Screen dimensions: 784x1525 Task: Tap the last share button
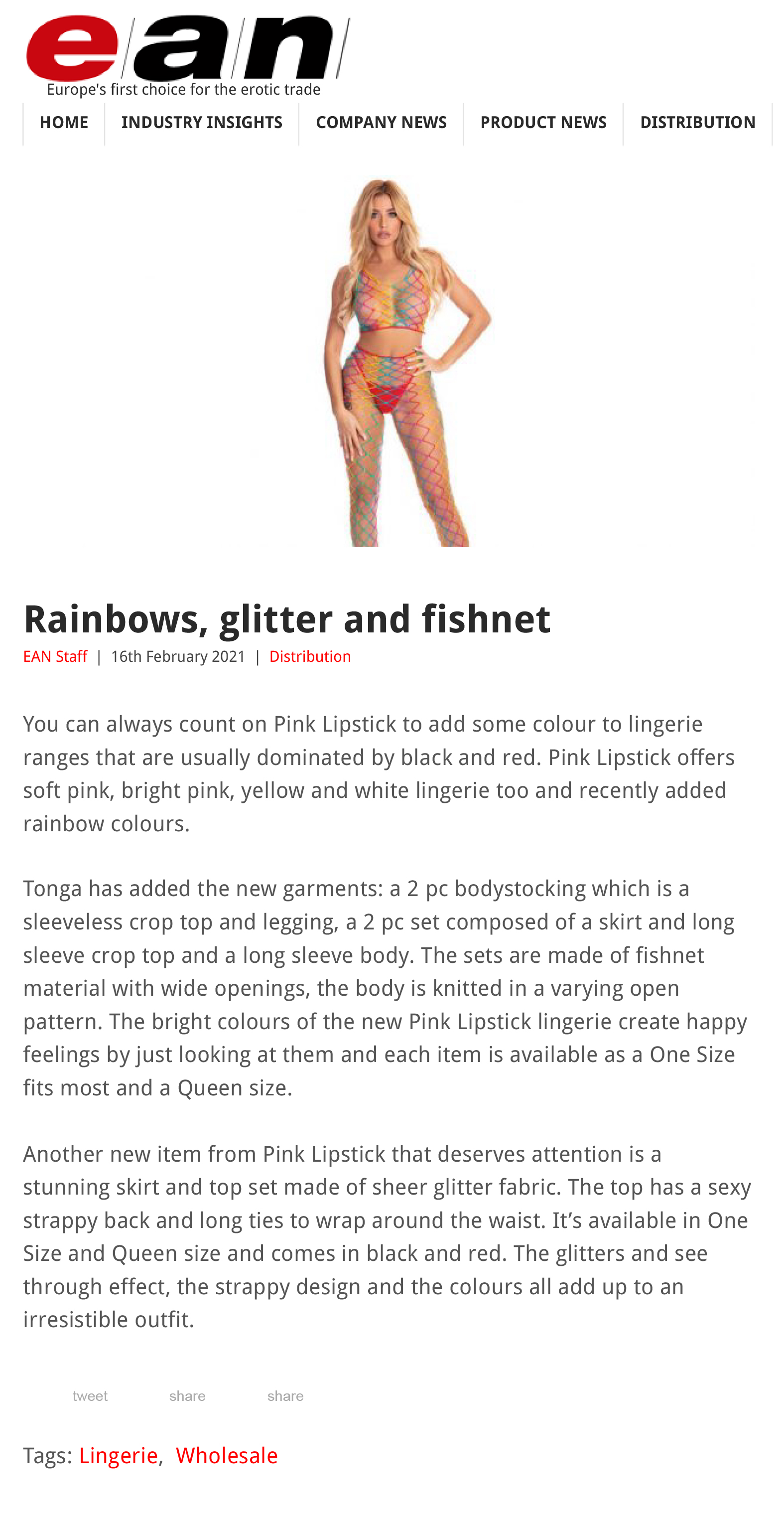(285, 1396)
